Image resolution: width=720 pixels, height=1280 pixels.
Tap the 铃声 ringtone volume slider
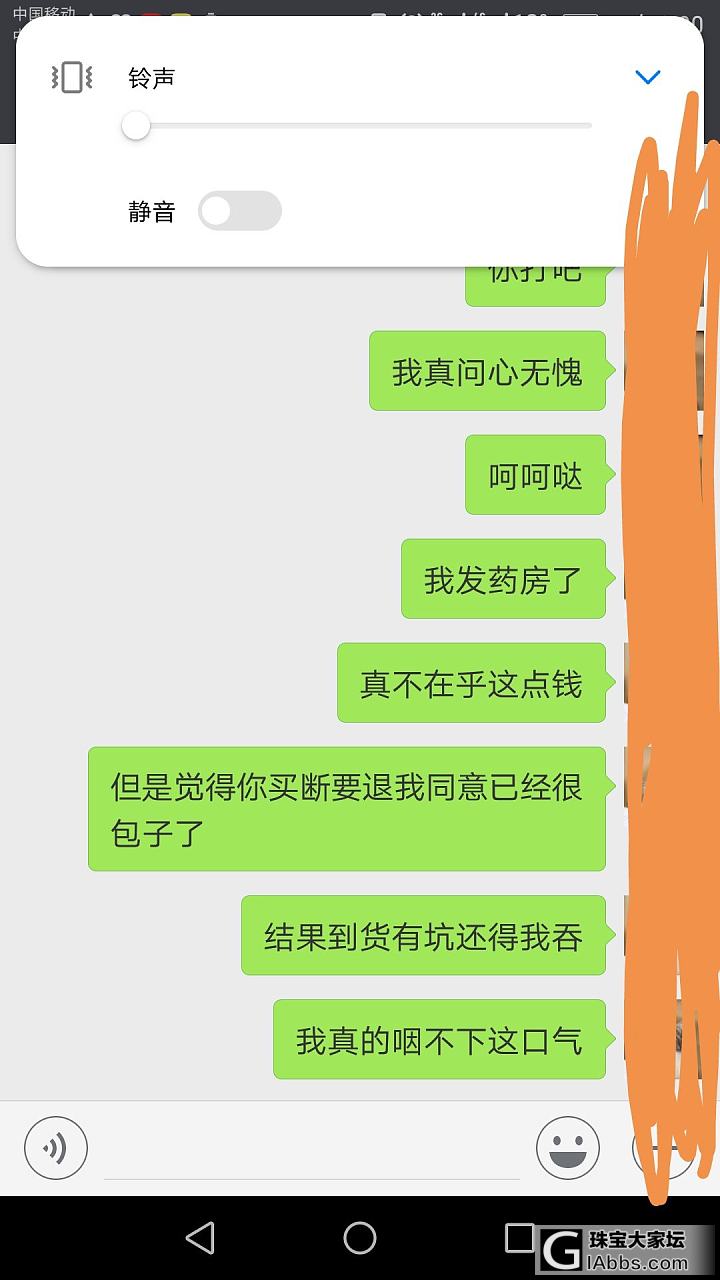coord(360,126)
